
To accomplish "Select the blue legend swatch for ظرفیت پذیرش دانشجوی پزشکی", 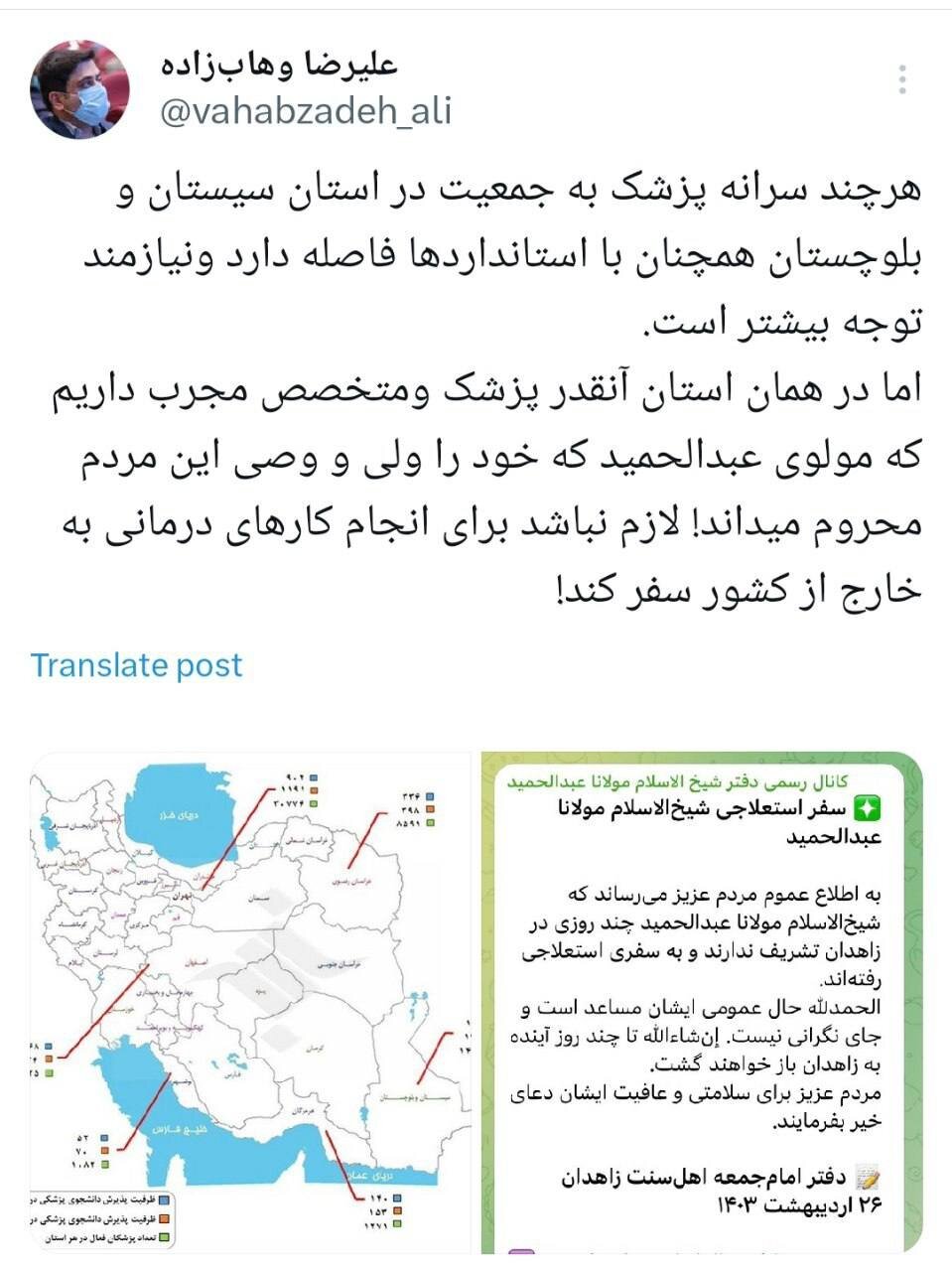I will (x=164, y=1200).
